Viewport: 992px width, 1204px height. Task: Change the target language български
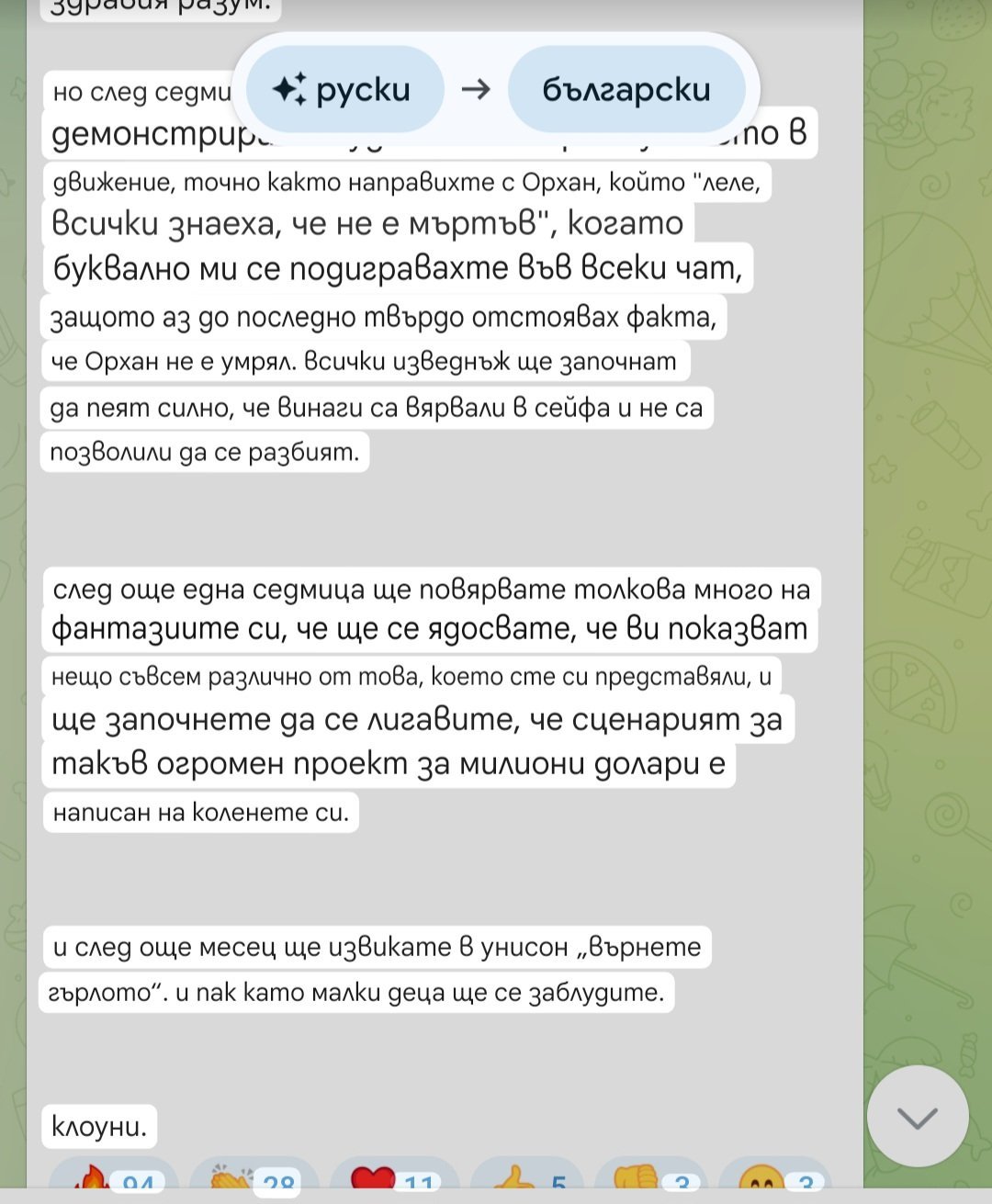tap(626, 89)
